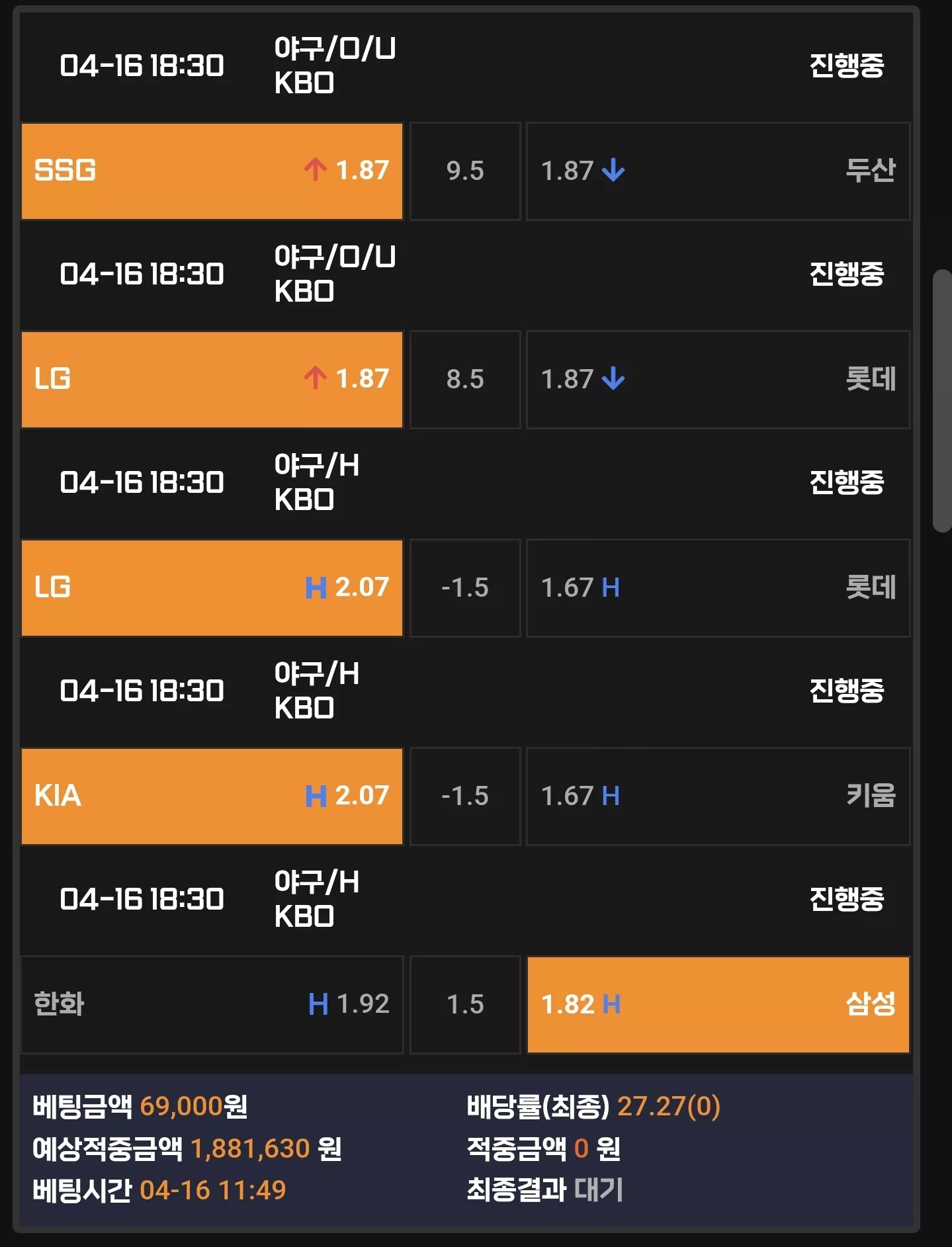952x1247 pixels.
Task: Select the 키움 1.67 handicap cell
Action: (718, 796)
